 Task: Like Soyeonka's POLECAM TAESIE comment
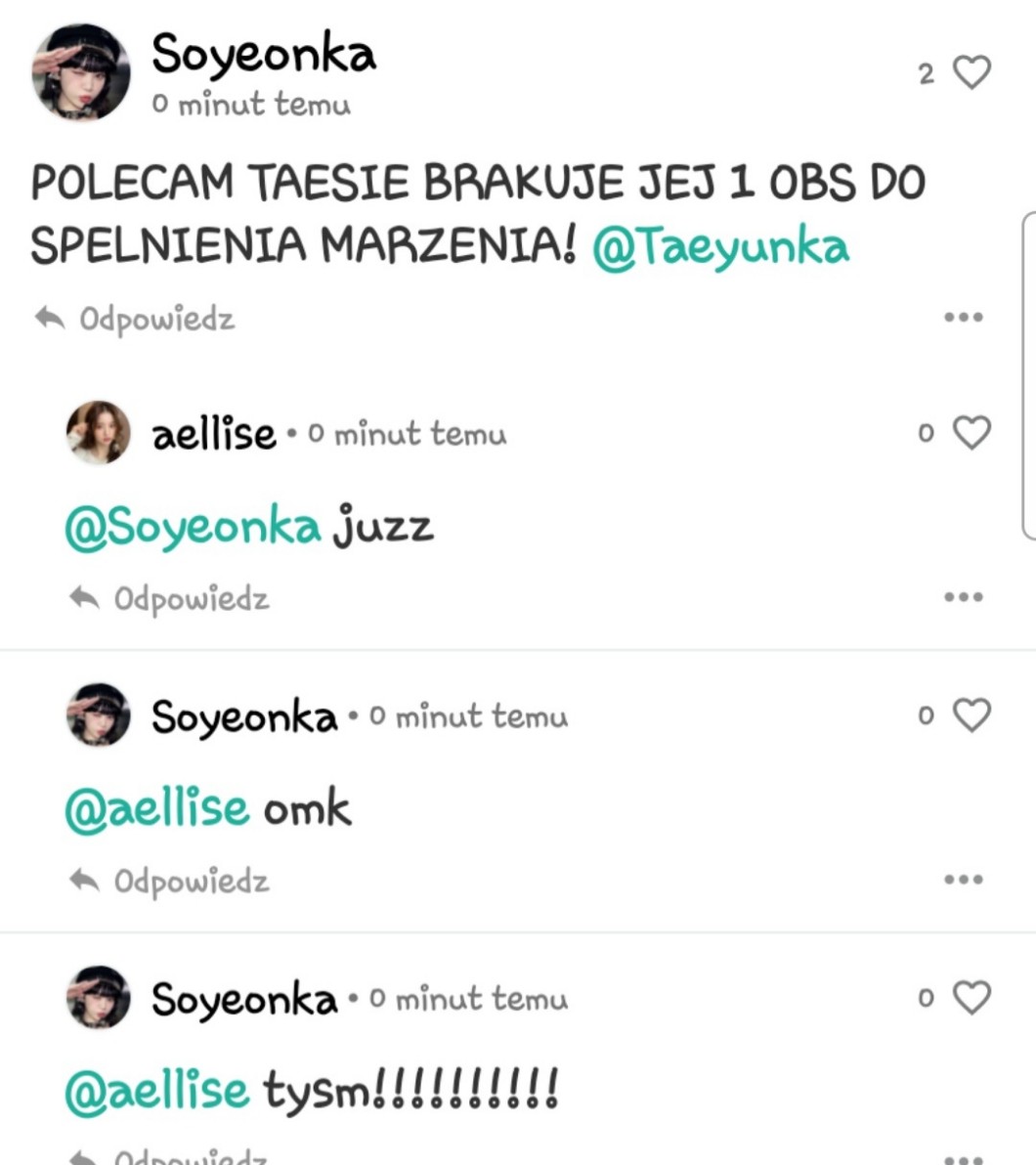click(971, 73)
